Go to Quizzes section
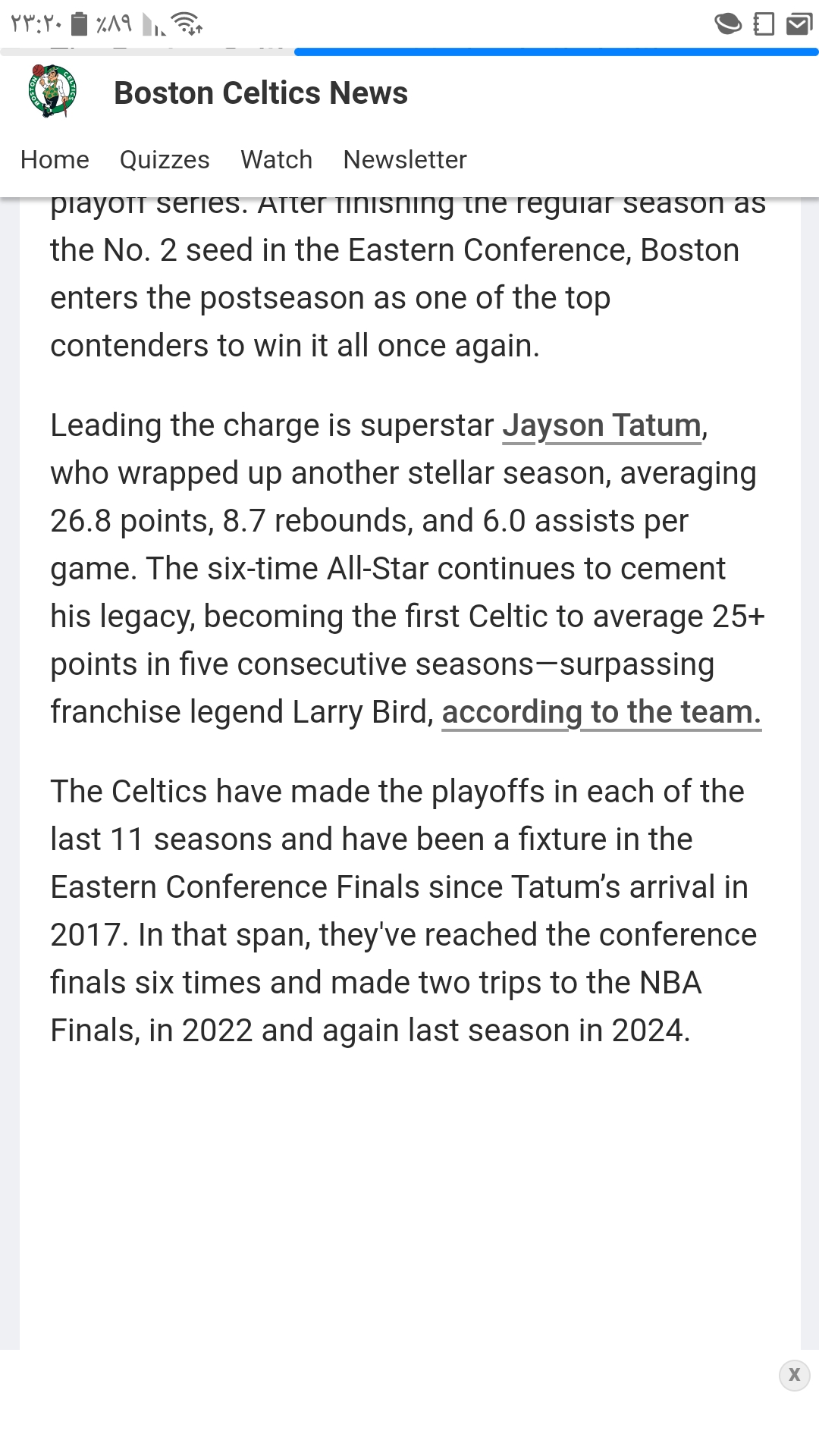 click(x=165, y=160)
